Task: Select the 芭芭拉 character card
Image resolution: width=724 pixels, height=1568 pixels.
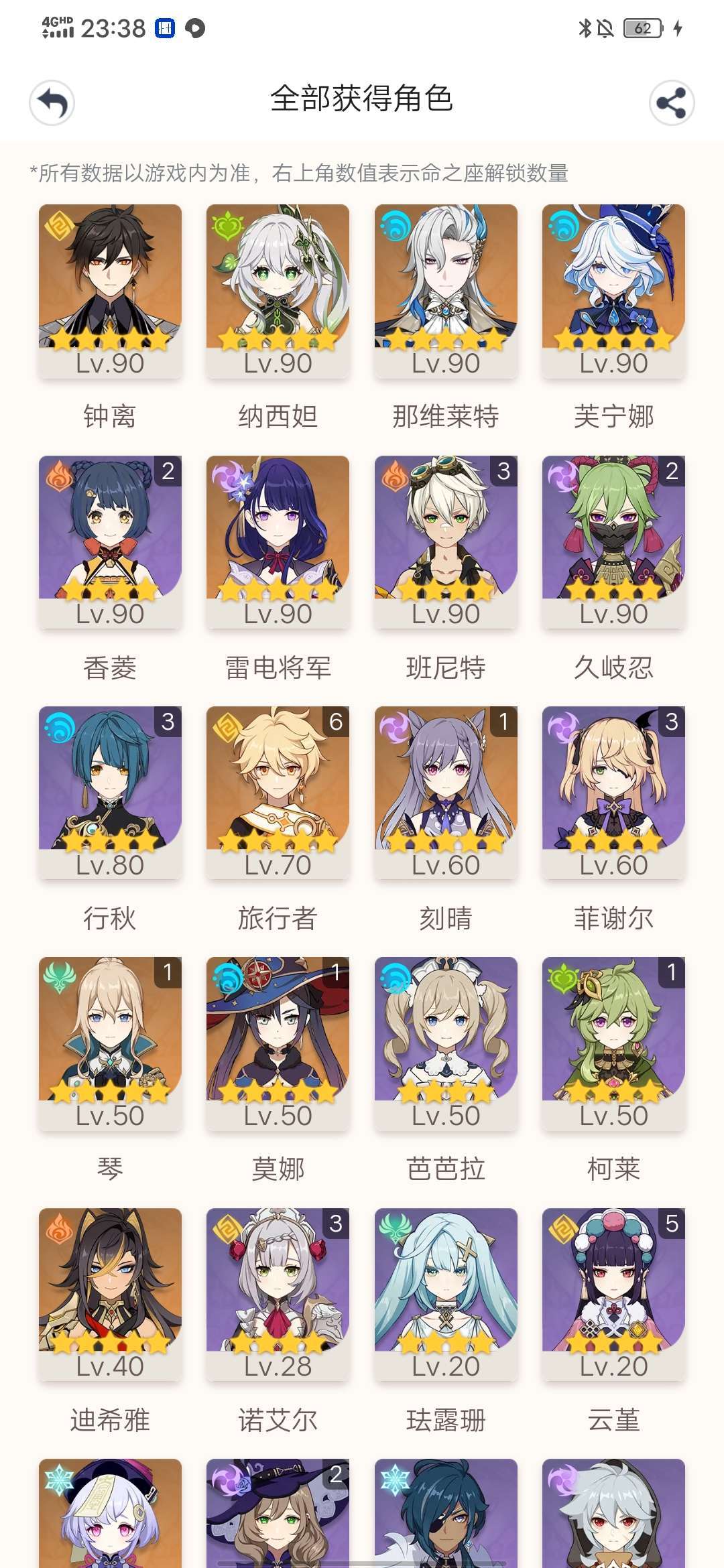Action: coord(446,1043)
